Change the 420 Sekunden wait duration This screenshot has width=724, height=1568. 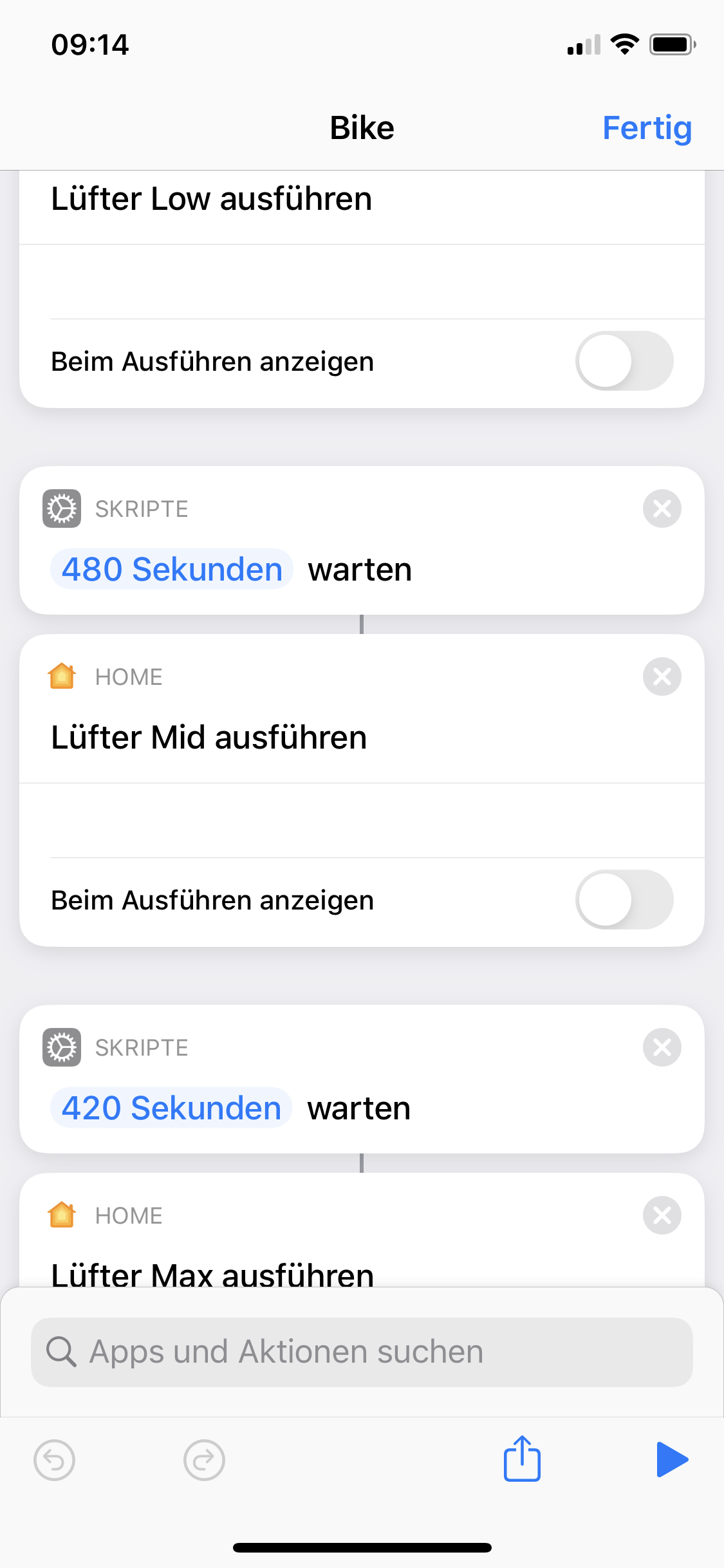tap(171, 1108)
